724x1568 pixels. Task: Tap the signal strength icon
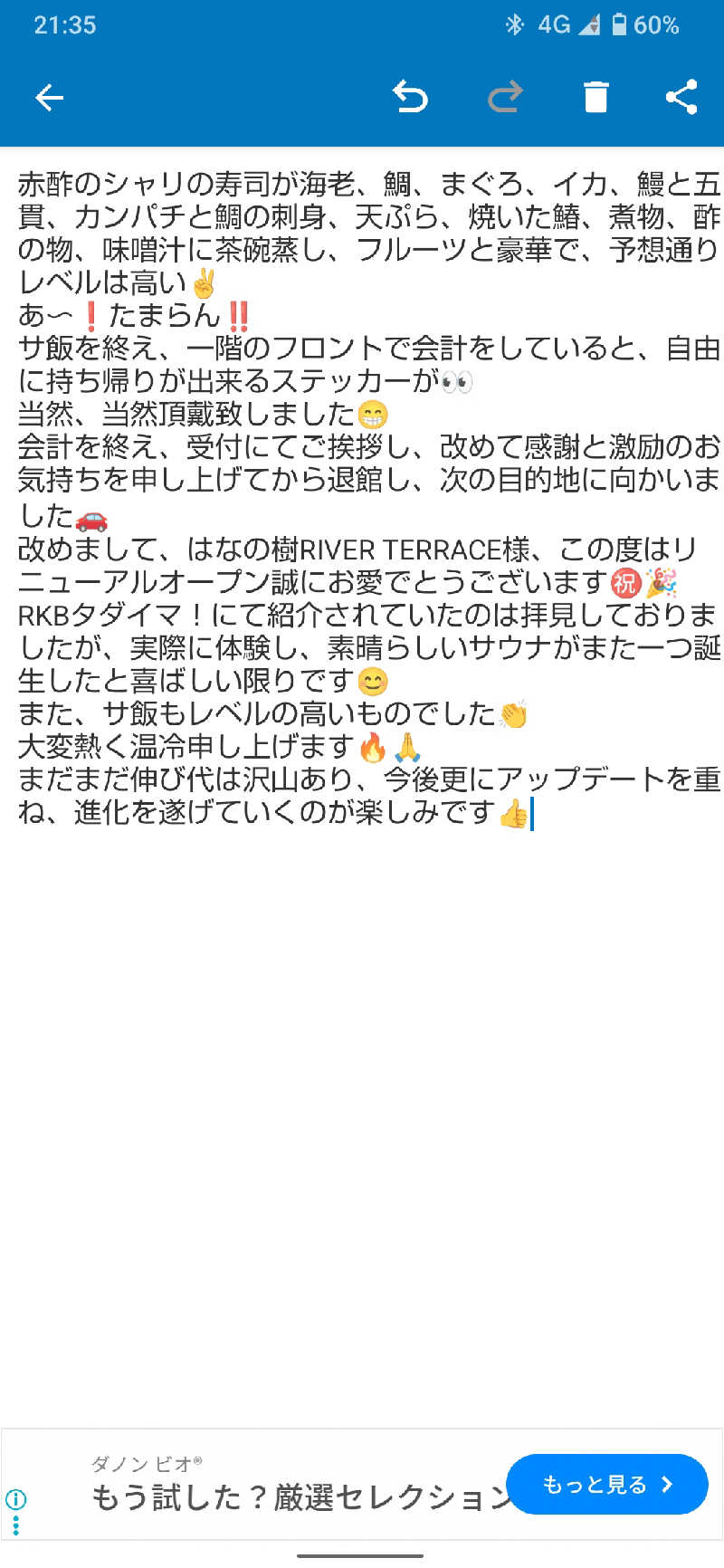click(x=590, y=25)
